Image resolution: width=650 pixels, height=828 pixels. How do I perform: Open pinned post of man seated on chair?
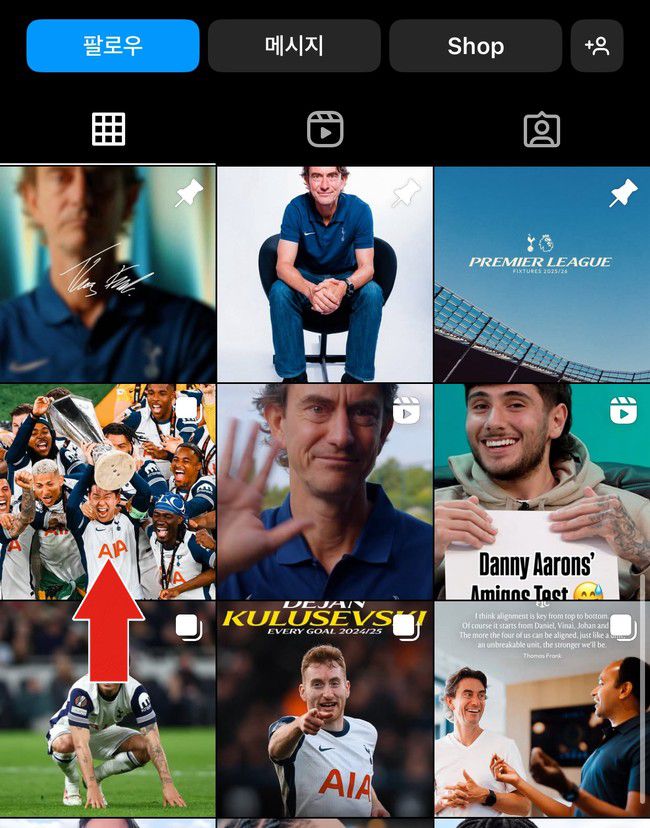click(x=325, y=274)
